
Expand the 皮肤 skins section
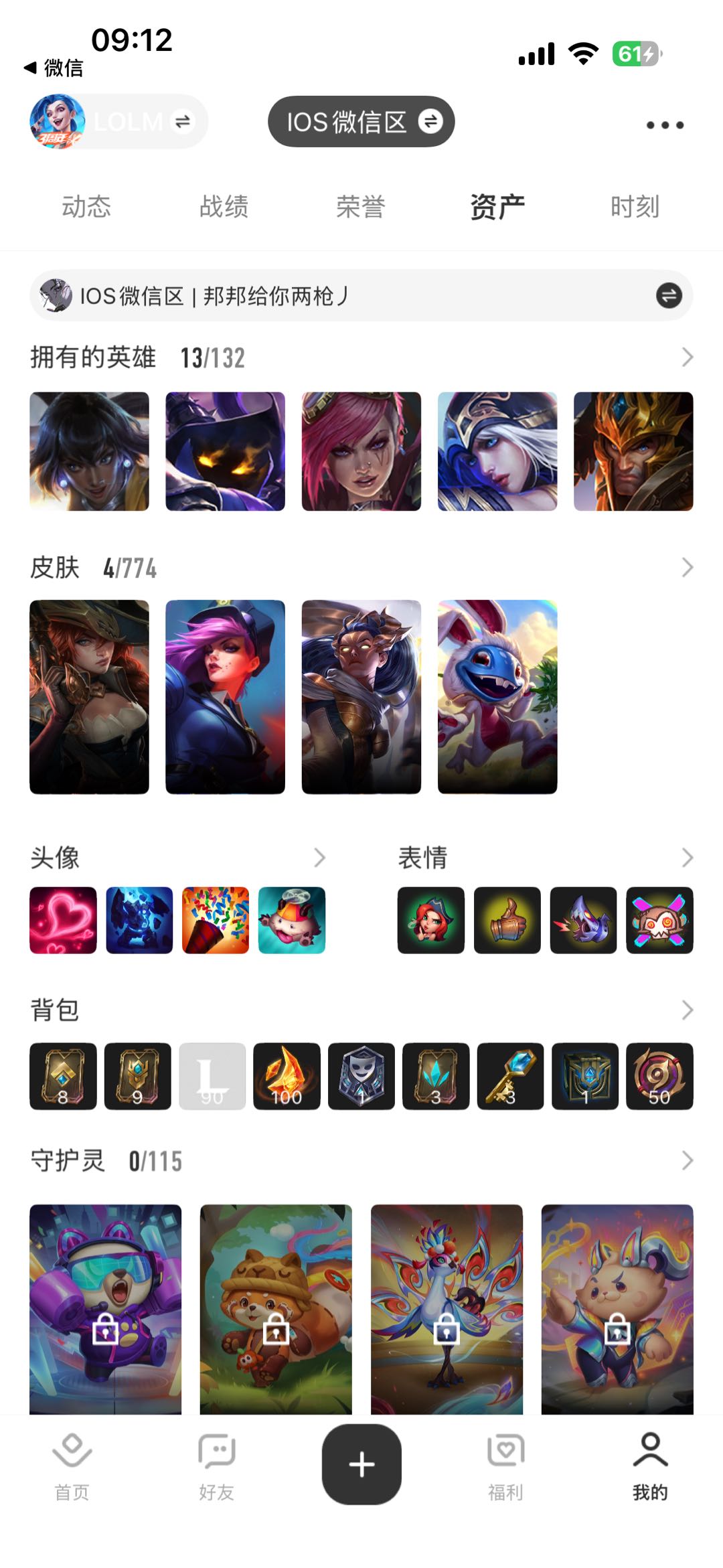click(x=687, y=568)
